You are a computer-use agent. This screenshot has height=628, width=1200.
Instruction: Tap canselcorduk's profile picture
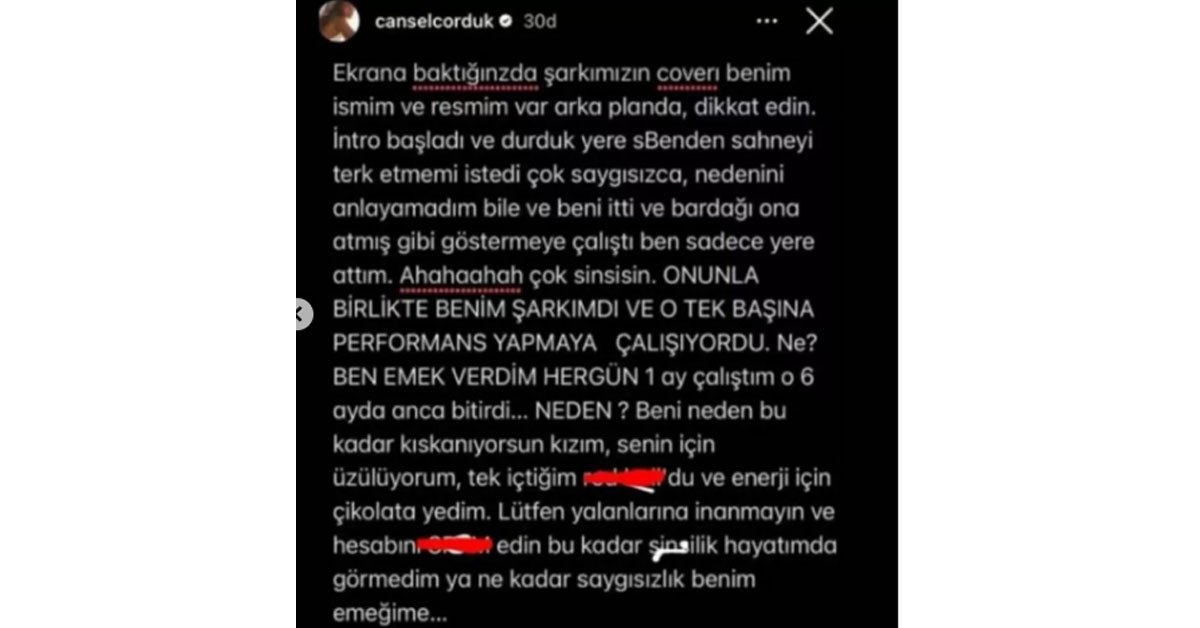pyautogui.click(x=339, y=21)
